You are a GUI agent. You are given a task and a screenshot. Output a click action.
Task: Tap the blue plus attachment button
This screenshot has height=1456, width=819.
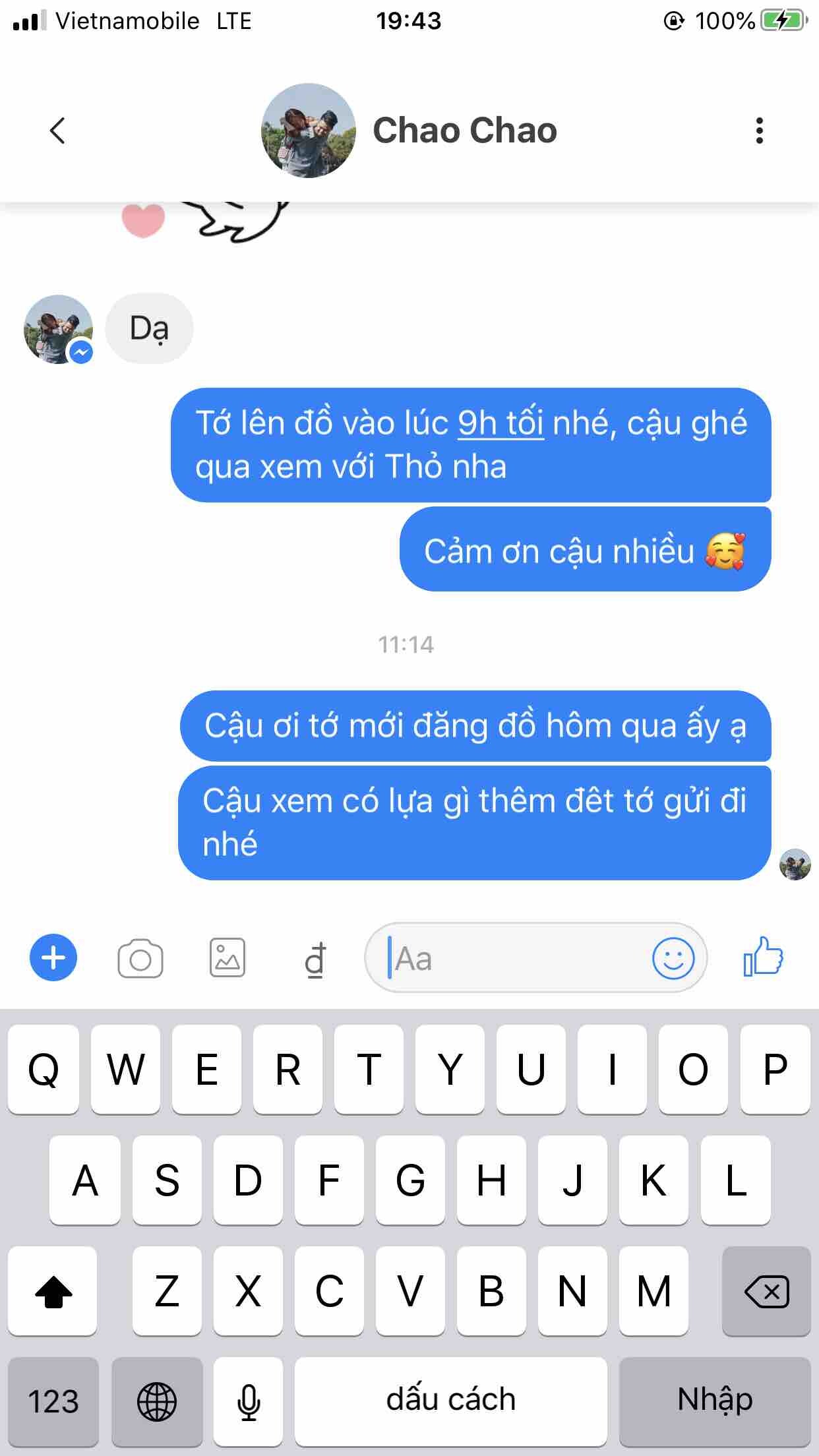pos(53,958)
